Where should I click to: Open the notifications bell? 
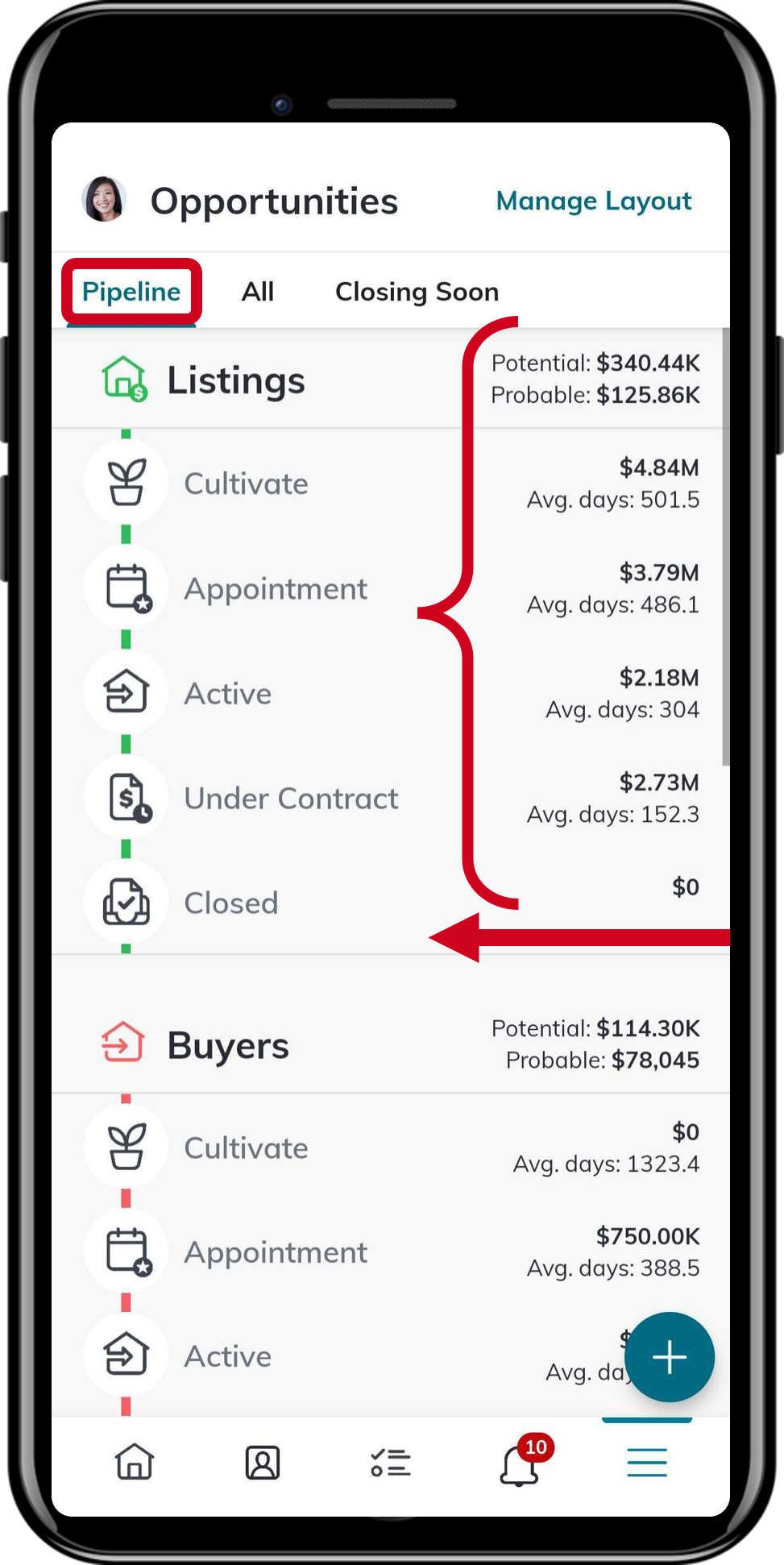pos(520,1463)
